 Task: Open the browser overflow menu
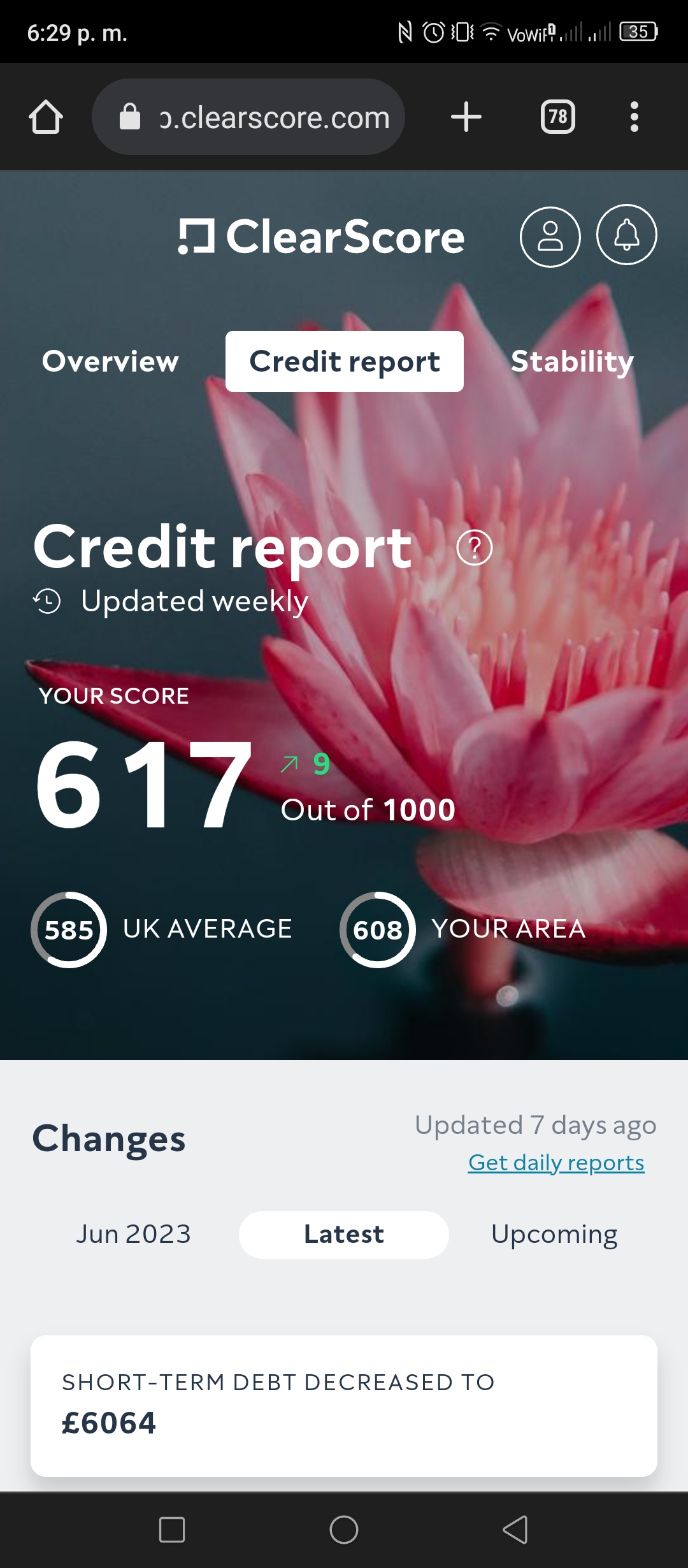coord(634,117)
